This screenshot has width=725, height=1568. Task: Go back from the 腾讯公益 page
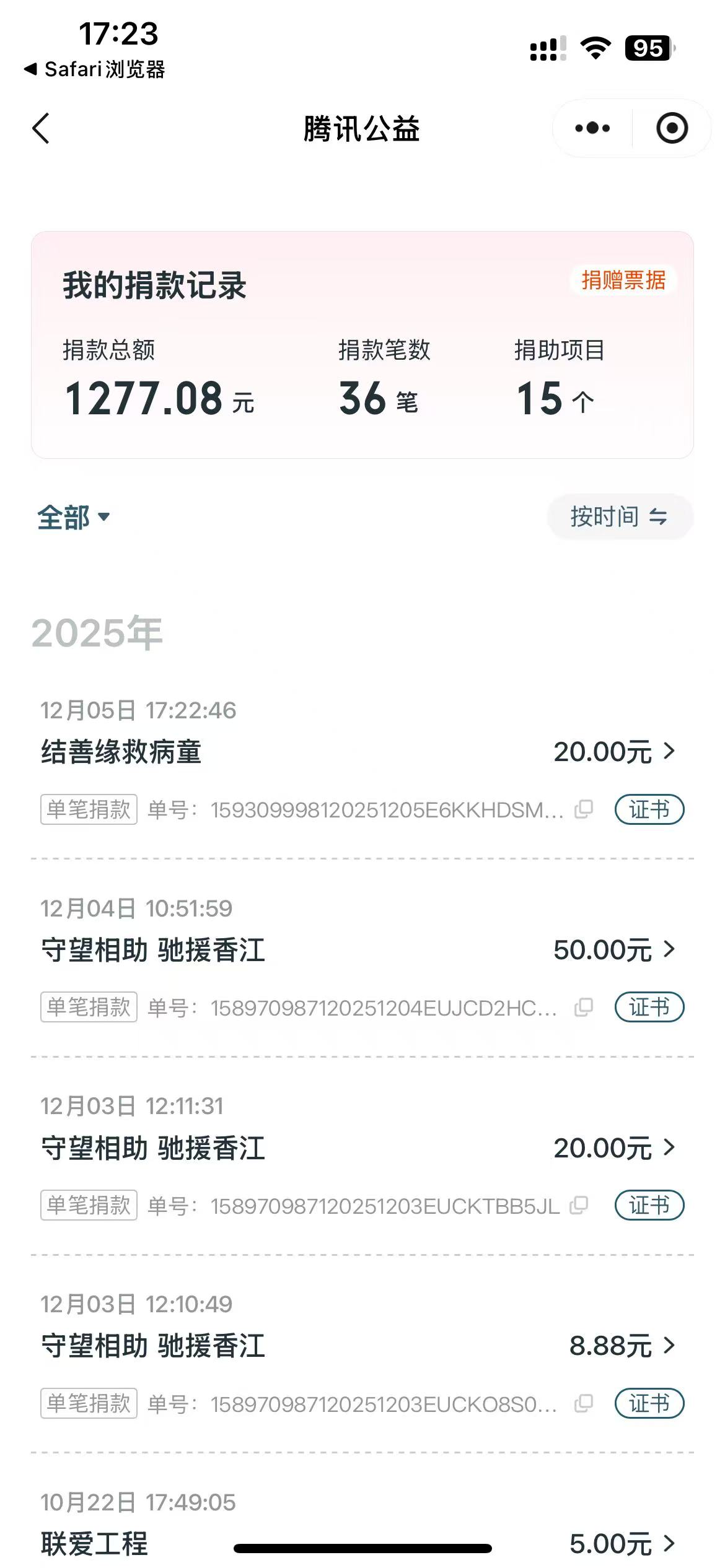pyautogui.click(x=41, y=129)
